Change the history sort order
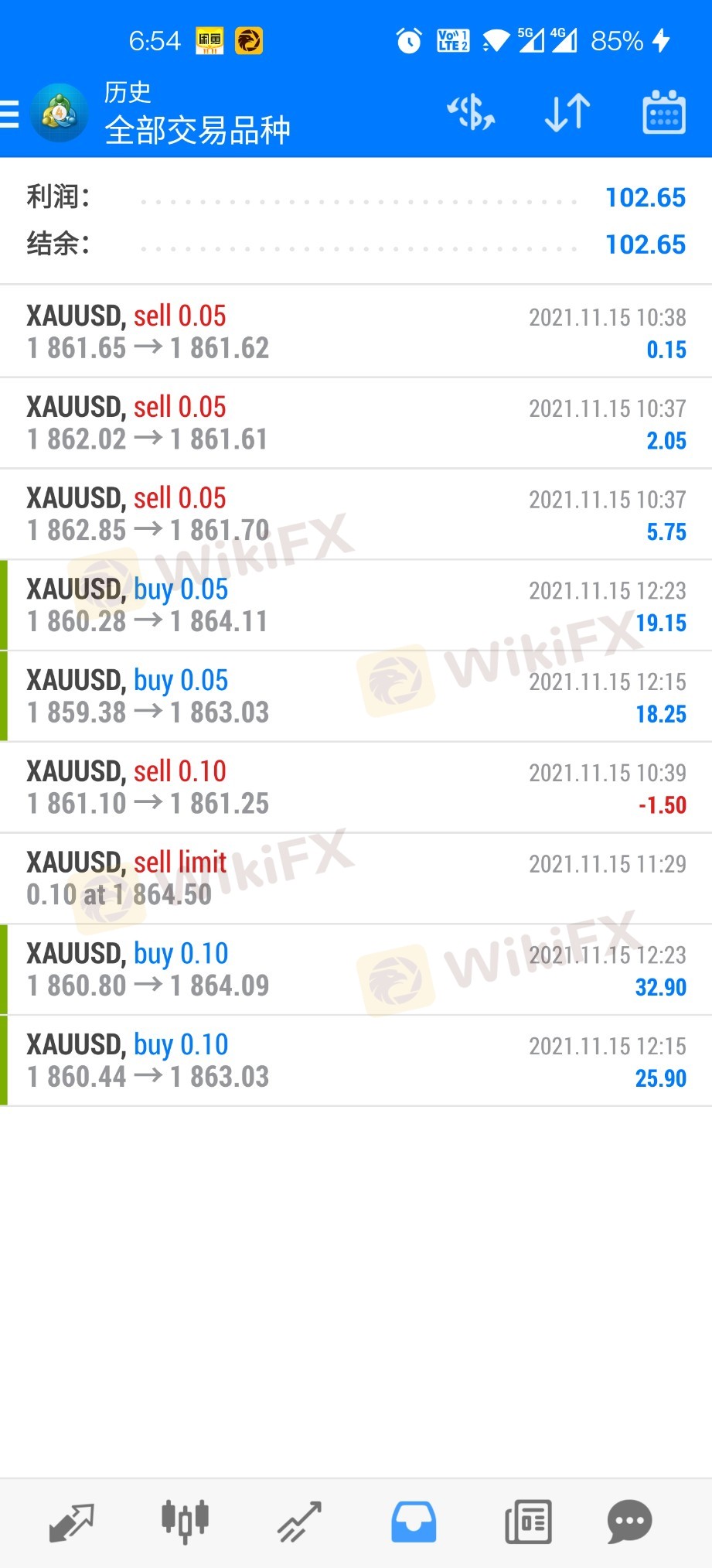This screenshot has height=1568, width=712. [x=567, y=113]
